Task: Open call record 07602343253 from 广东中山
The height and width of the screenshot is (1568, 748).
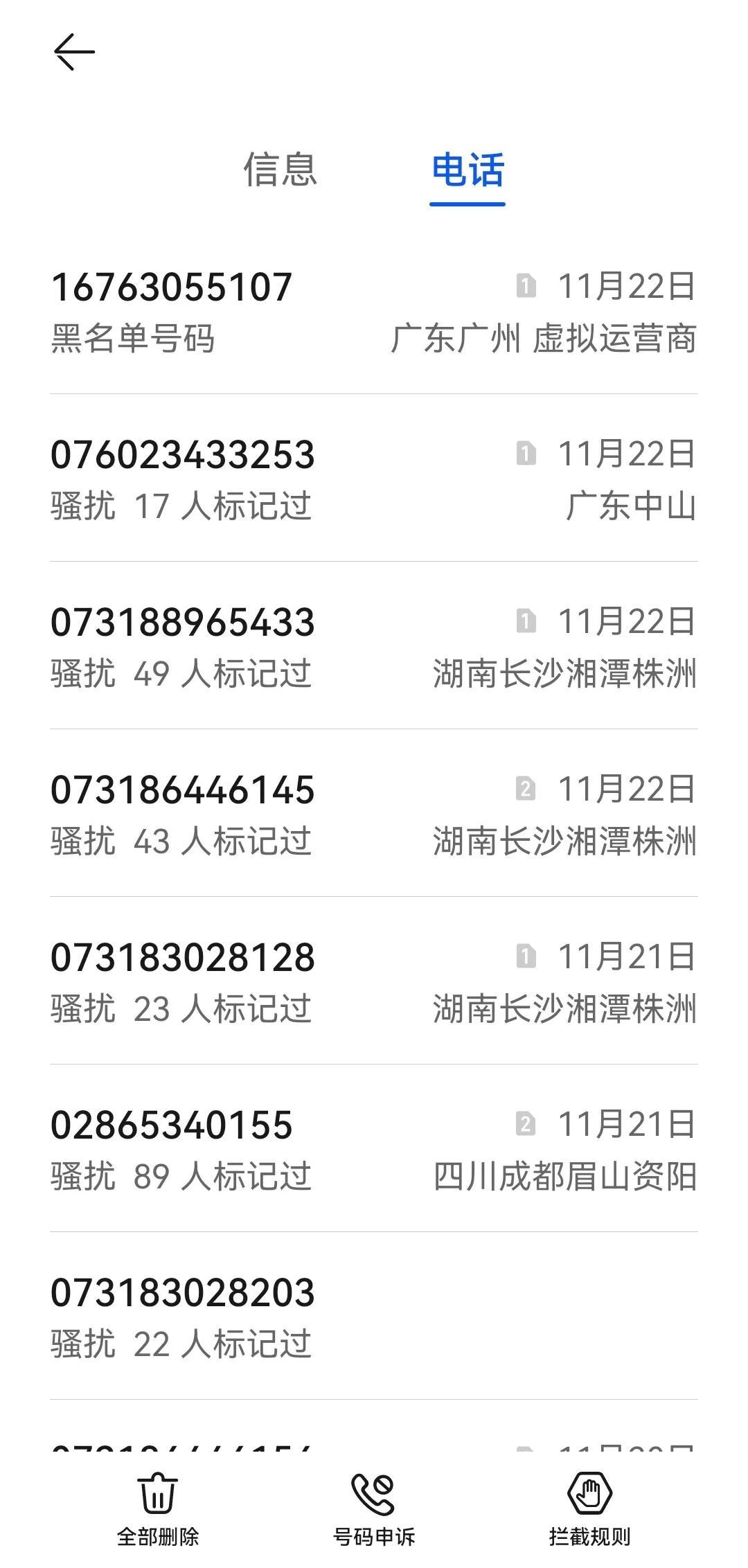Action: 182,456
